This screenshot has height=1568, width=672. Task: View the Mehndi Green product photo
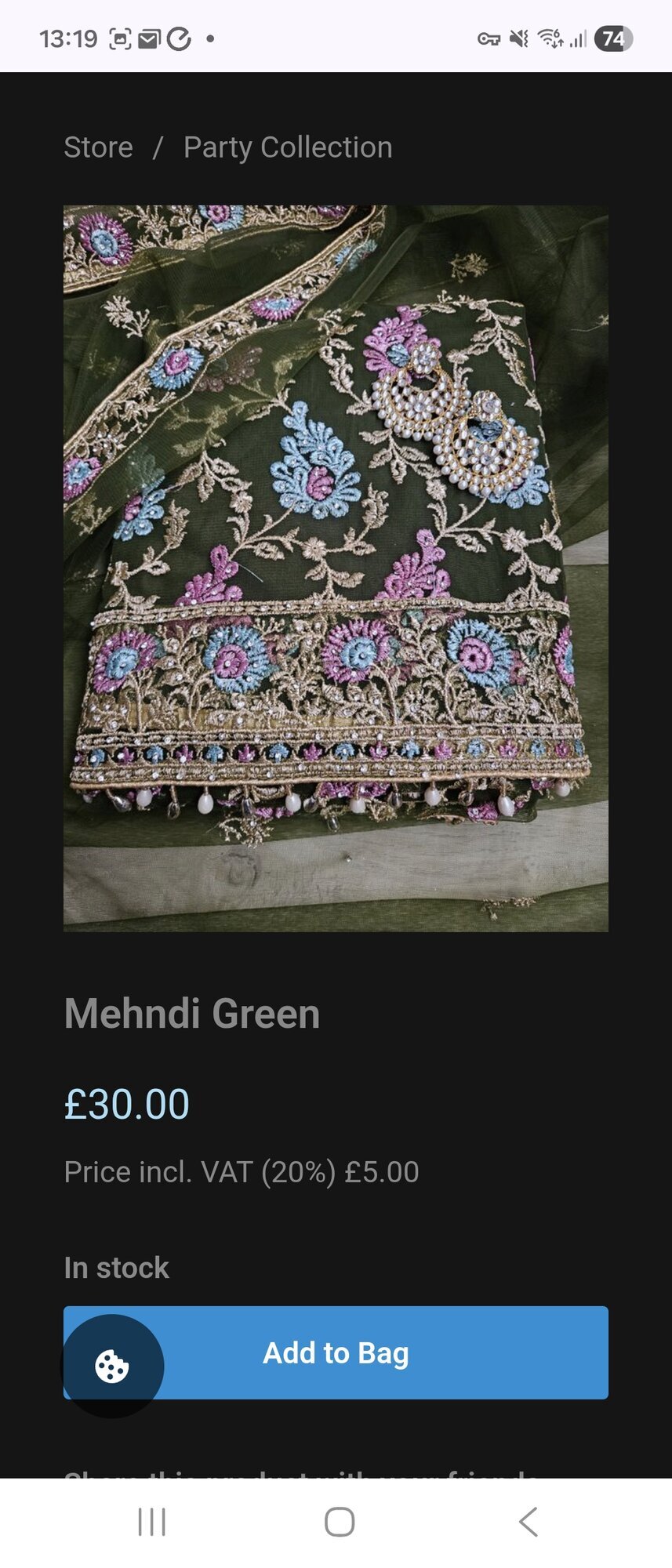click(336, 568)
